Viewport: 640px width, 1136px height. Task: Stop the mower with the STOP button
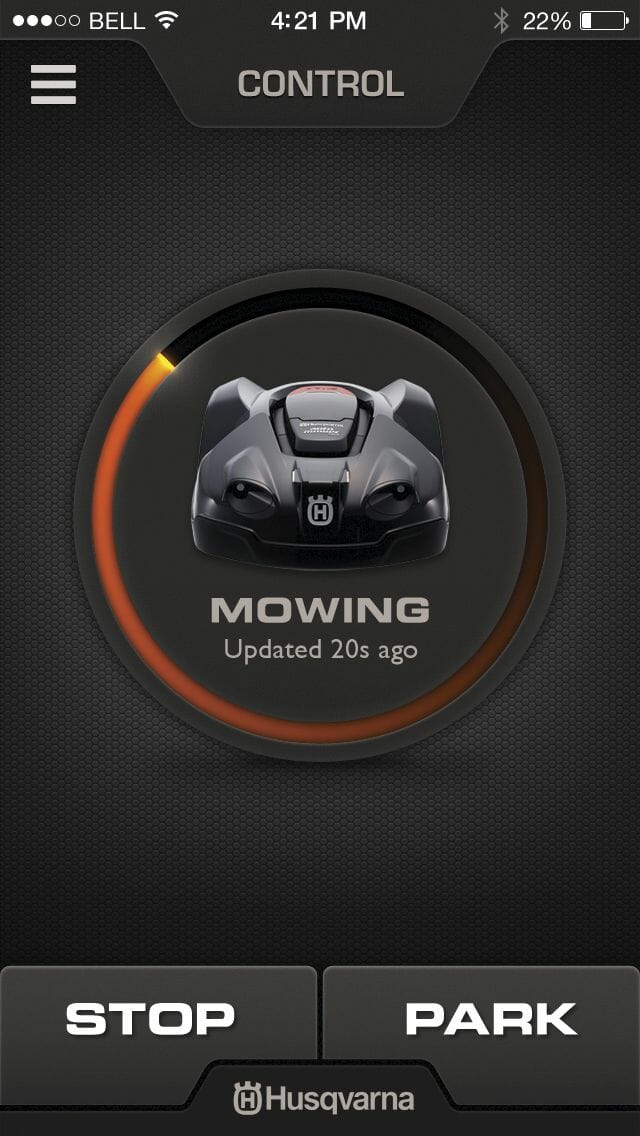(158, 1022)
